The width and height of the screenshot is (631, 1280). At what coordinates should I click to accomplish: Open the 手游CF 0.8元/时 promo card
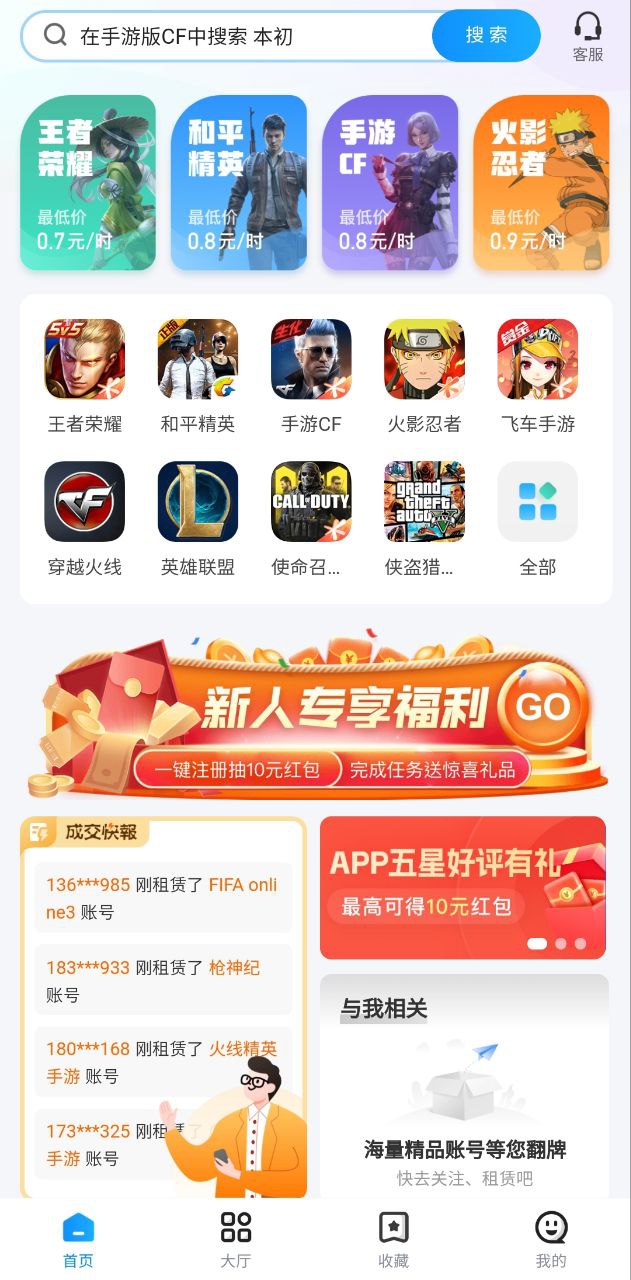[x=390, y=183]
